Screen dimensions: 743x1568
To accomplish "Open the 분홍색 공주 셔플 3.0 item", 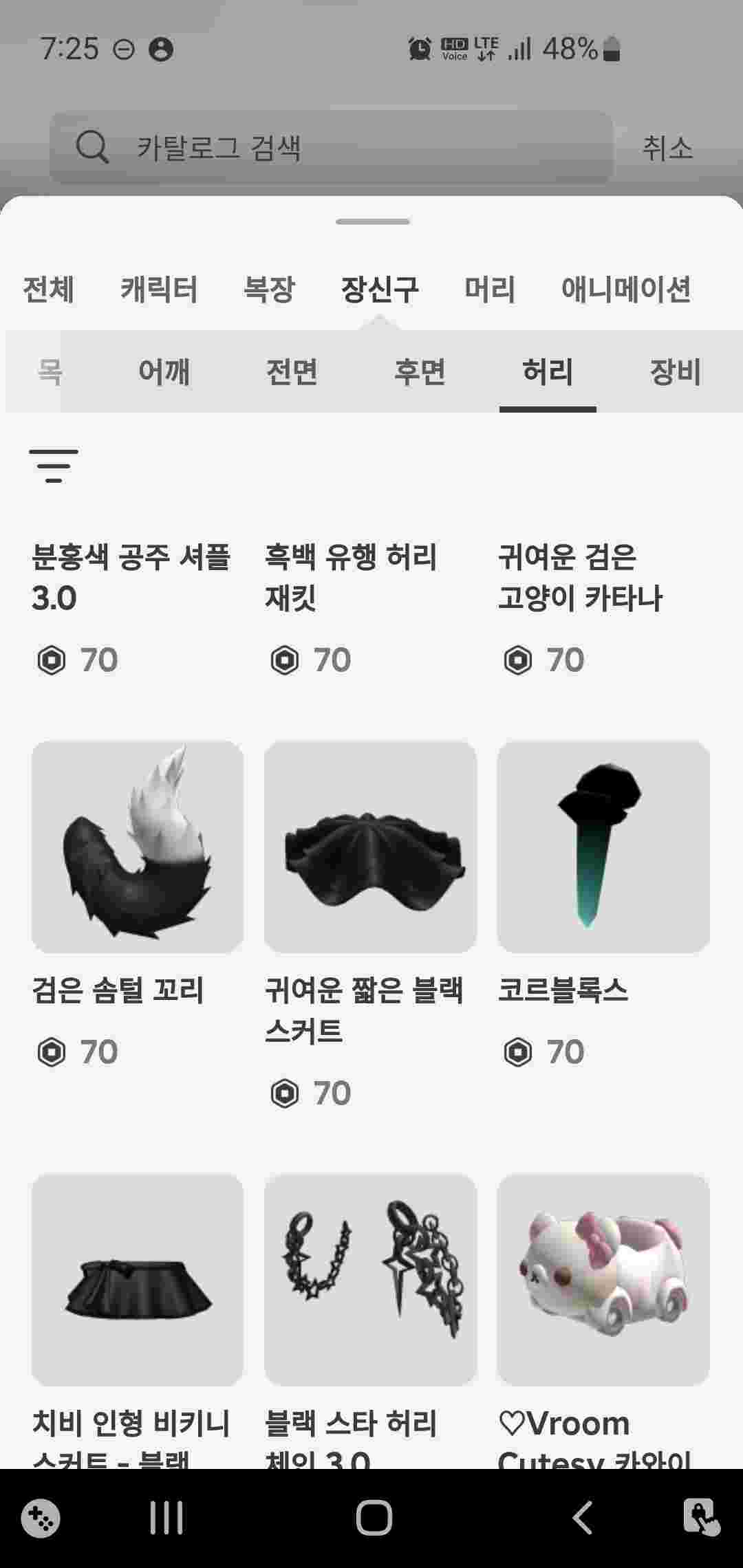I will [x=131, y=578].
